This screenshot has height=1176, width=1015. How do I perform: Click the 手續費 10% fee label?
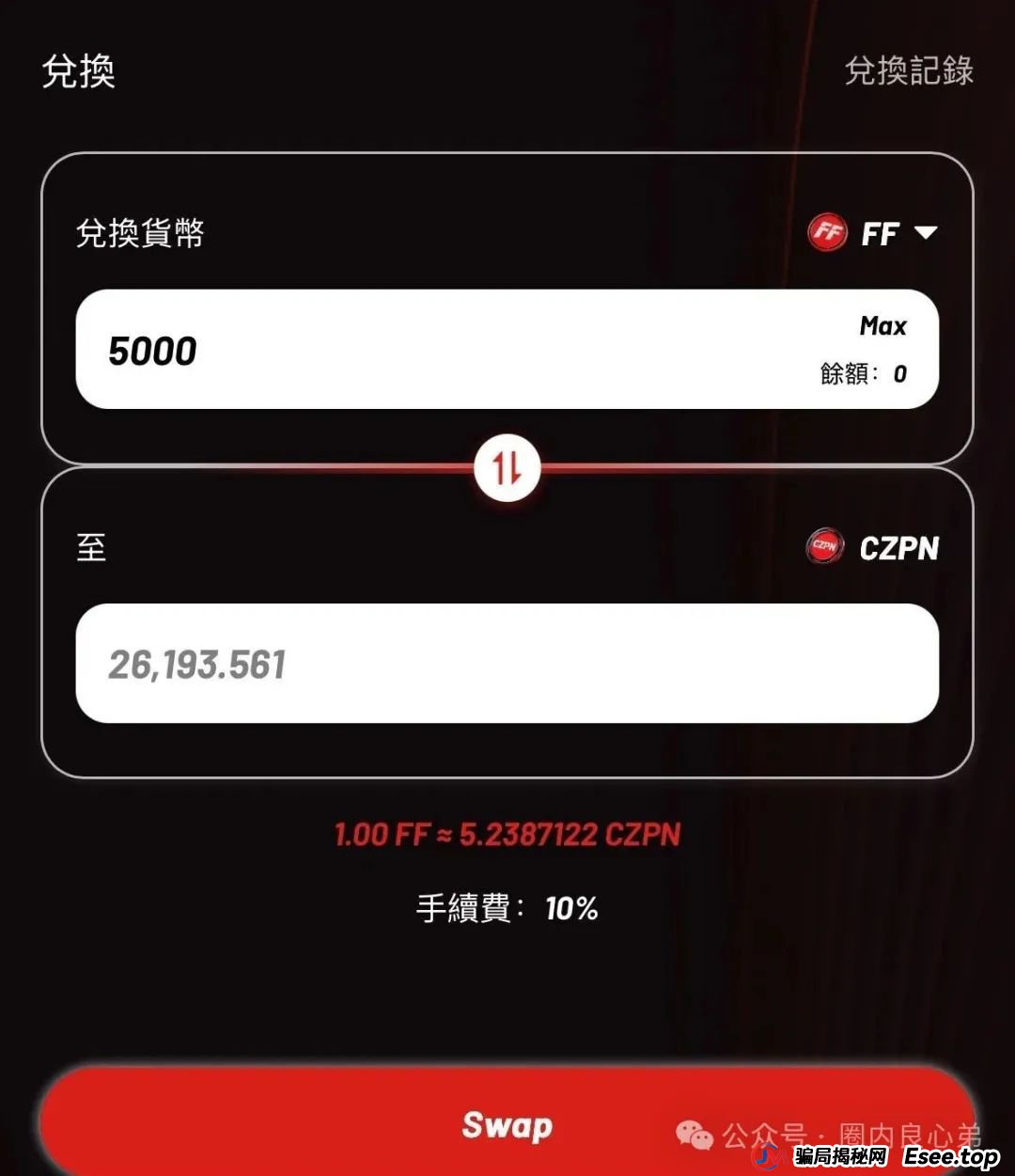507,908
